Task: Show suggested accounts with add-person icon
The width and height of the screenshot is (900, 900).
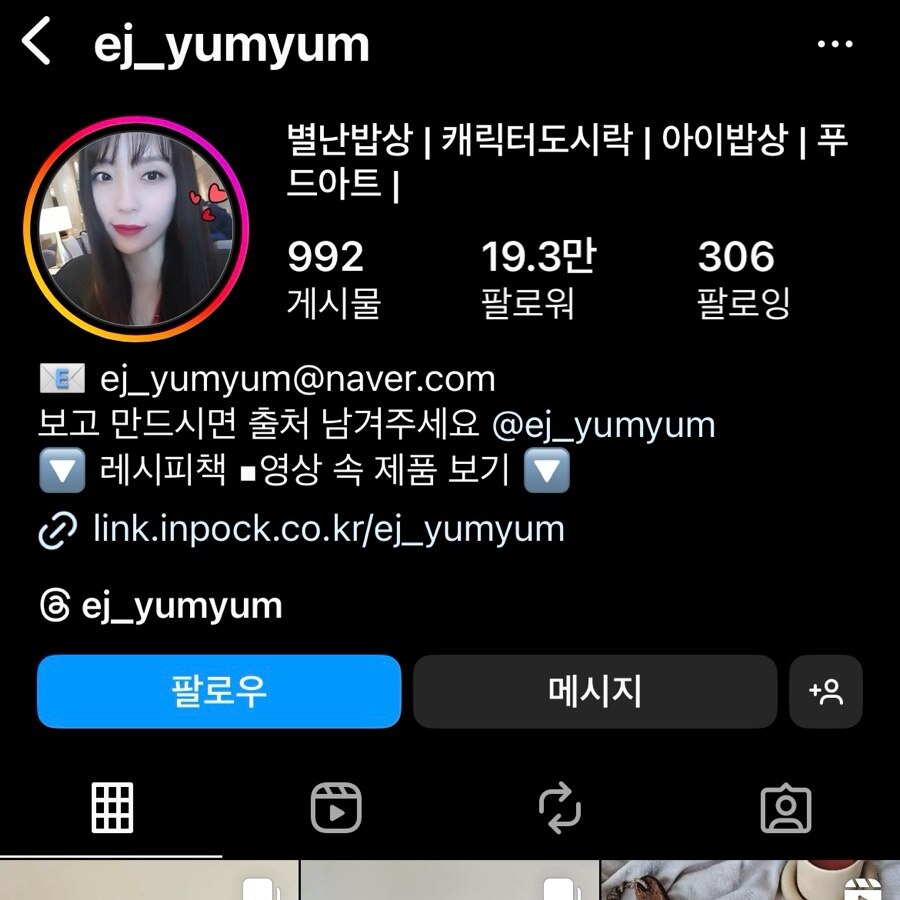Action: point(826,691)
